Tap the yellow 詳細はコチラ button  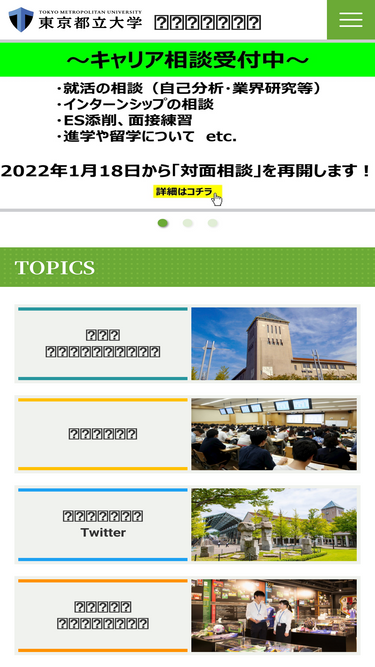187,192
